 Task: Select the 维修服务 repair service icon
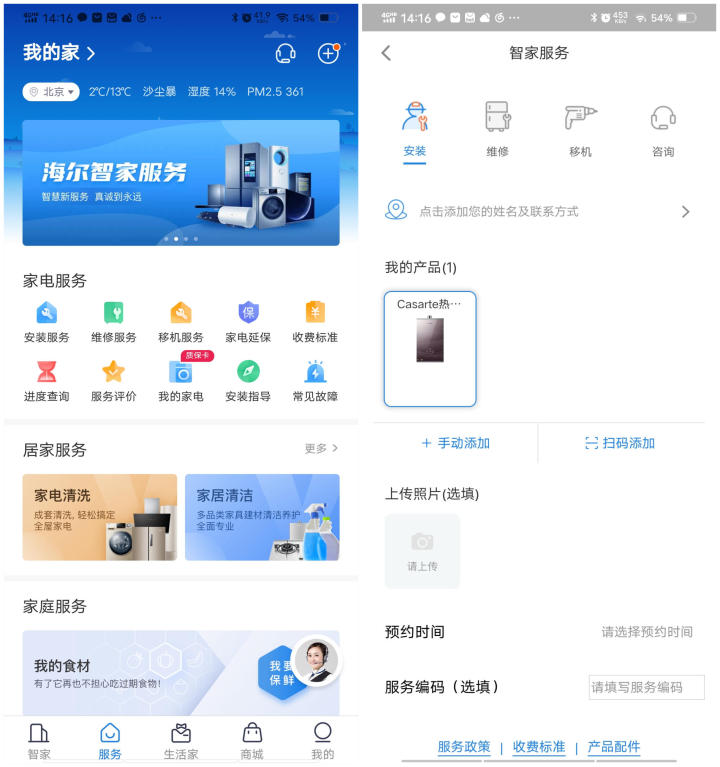click(115, 314)
